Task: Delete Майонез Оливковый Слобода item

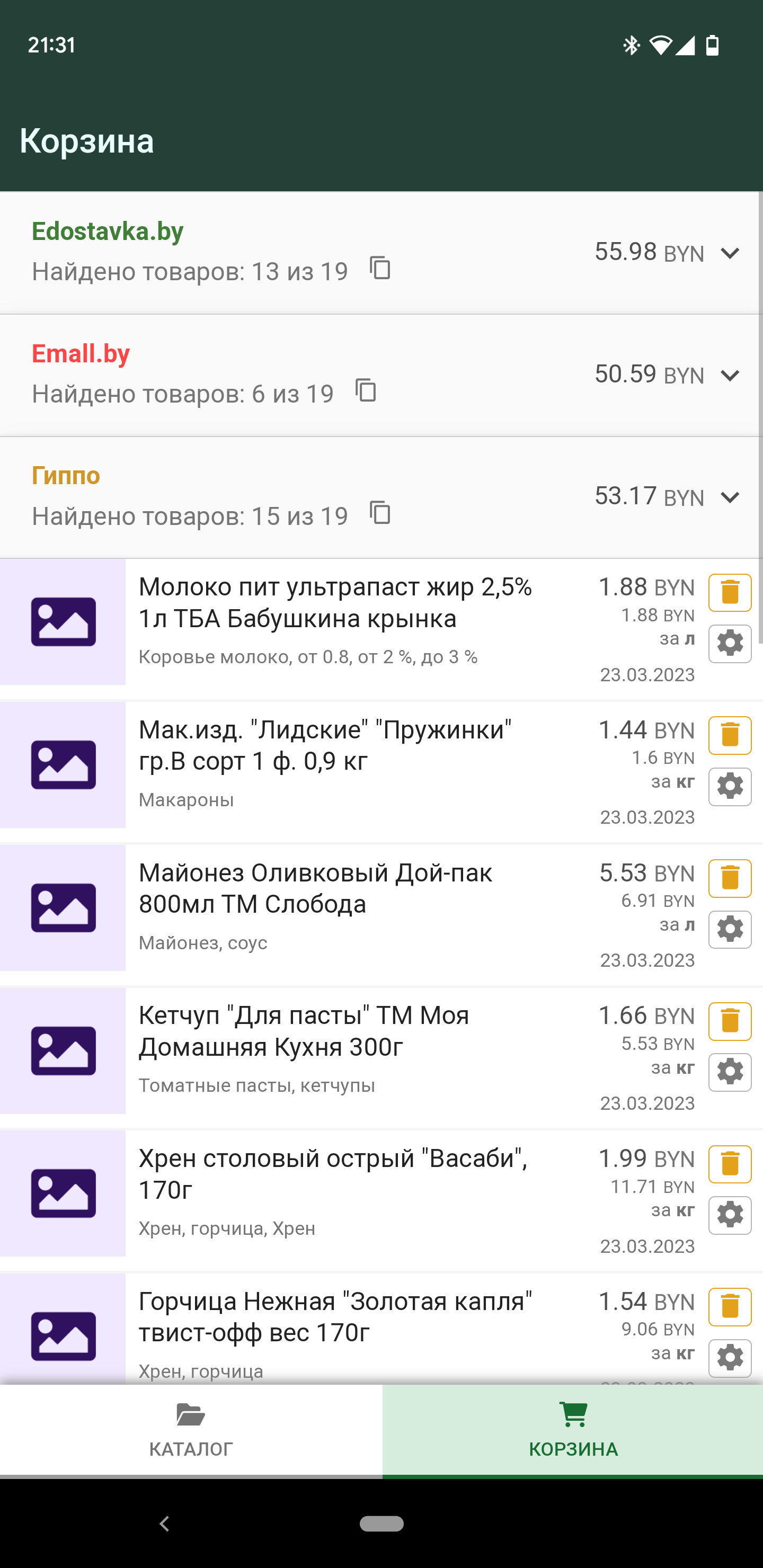Action: pos(730,878)
